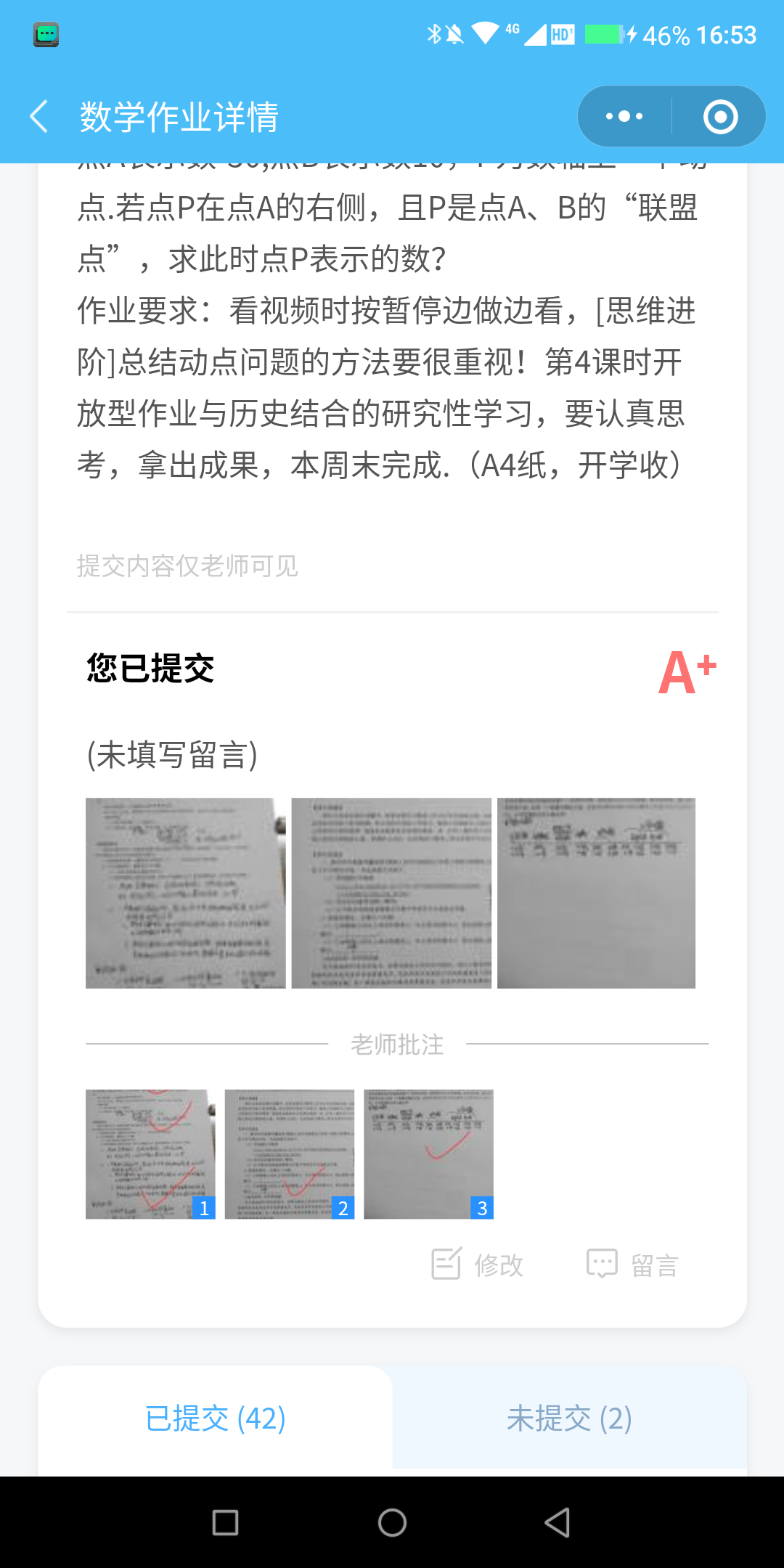Close the mini program with circle button

coord(720,117)
